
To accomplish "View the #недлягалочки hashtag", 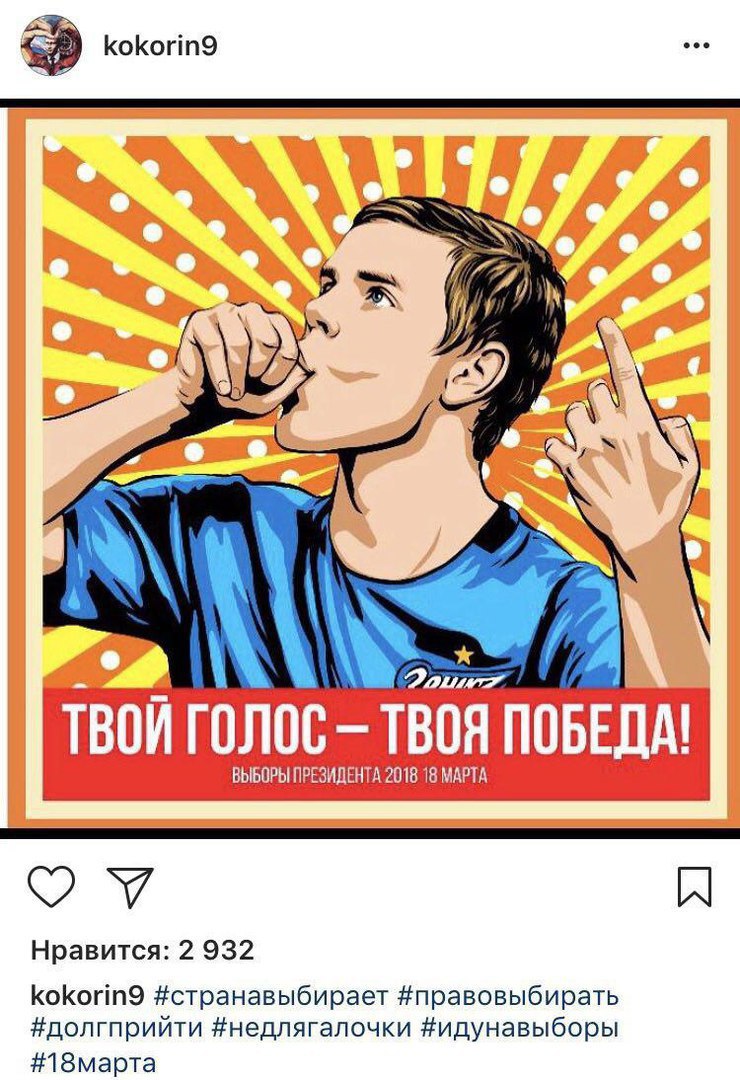I will click(311, 1028).
